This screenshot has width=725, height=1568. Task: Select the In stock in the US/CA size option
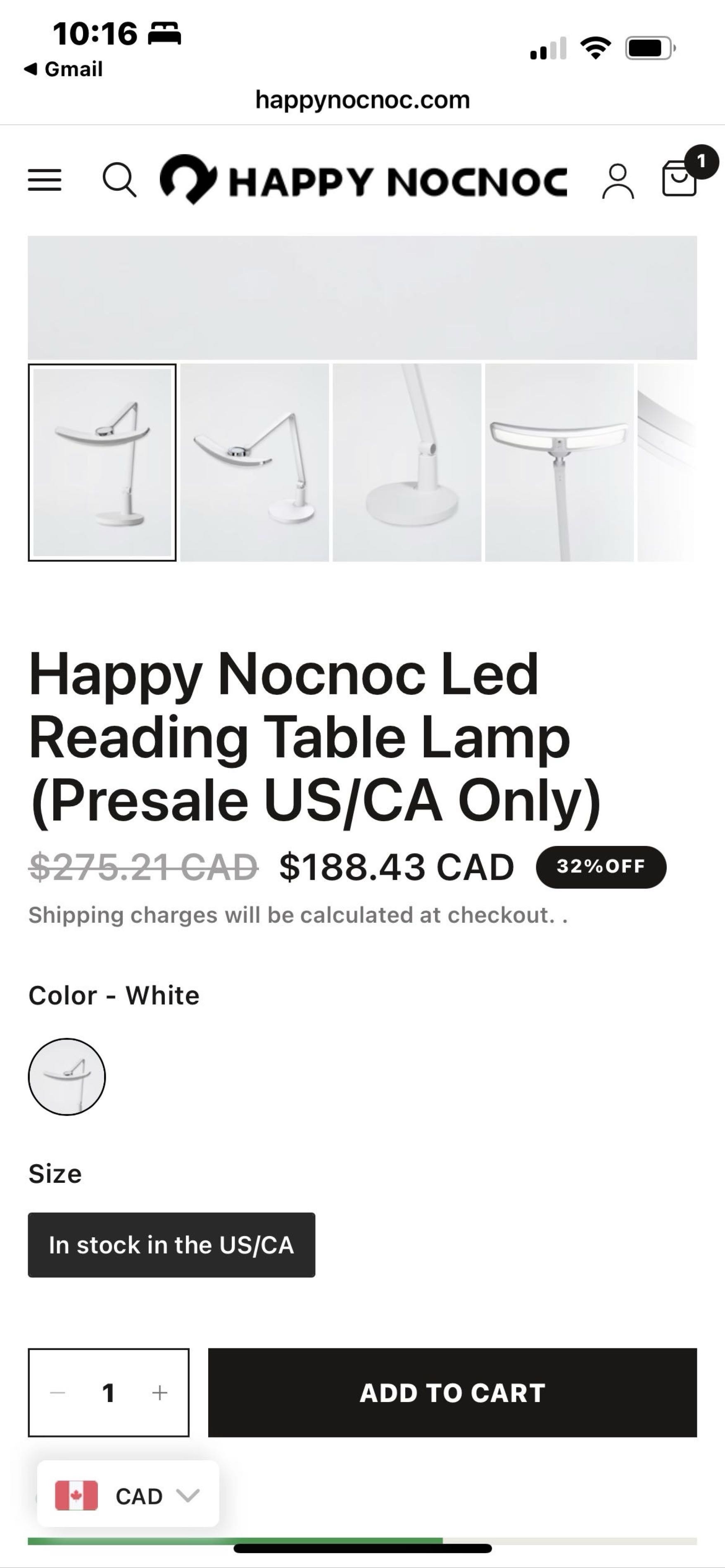tap(171, 1244)
